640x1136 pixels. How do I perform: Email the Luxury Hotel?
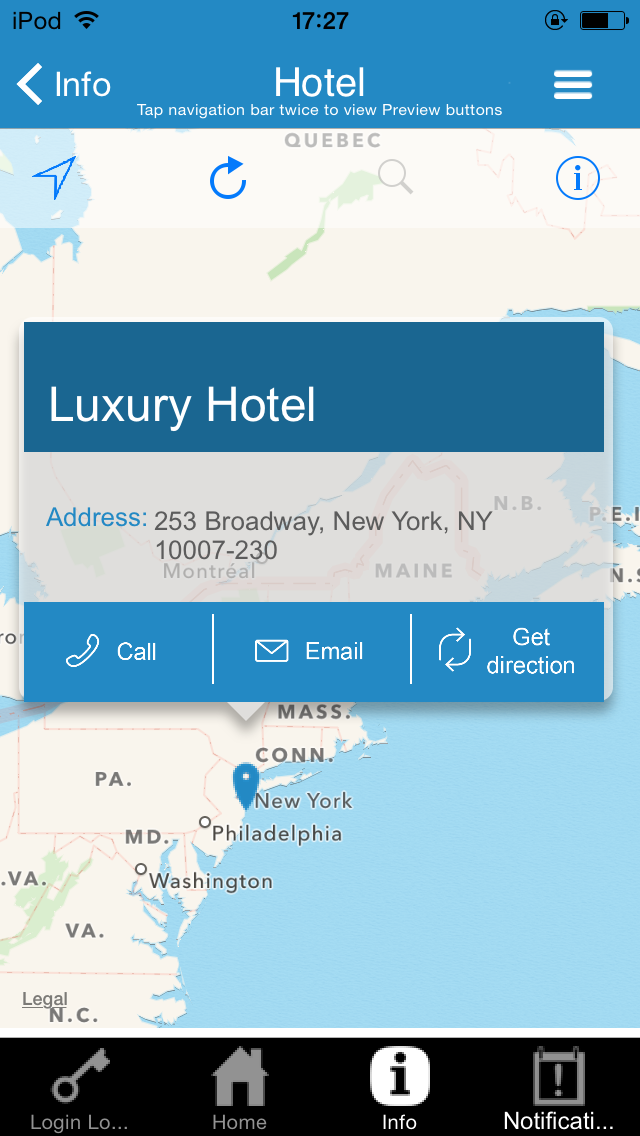(x=312, y=651)
